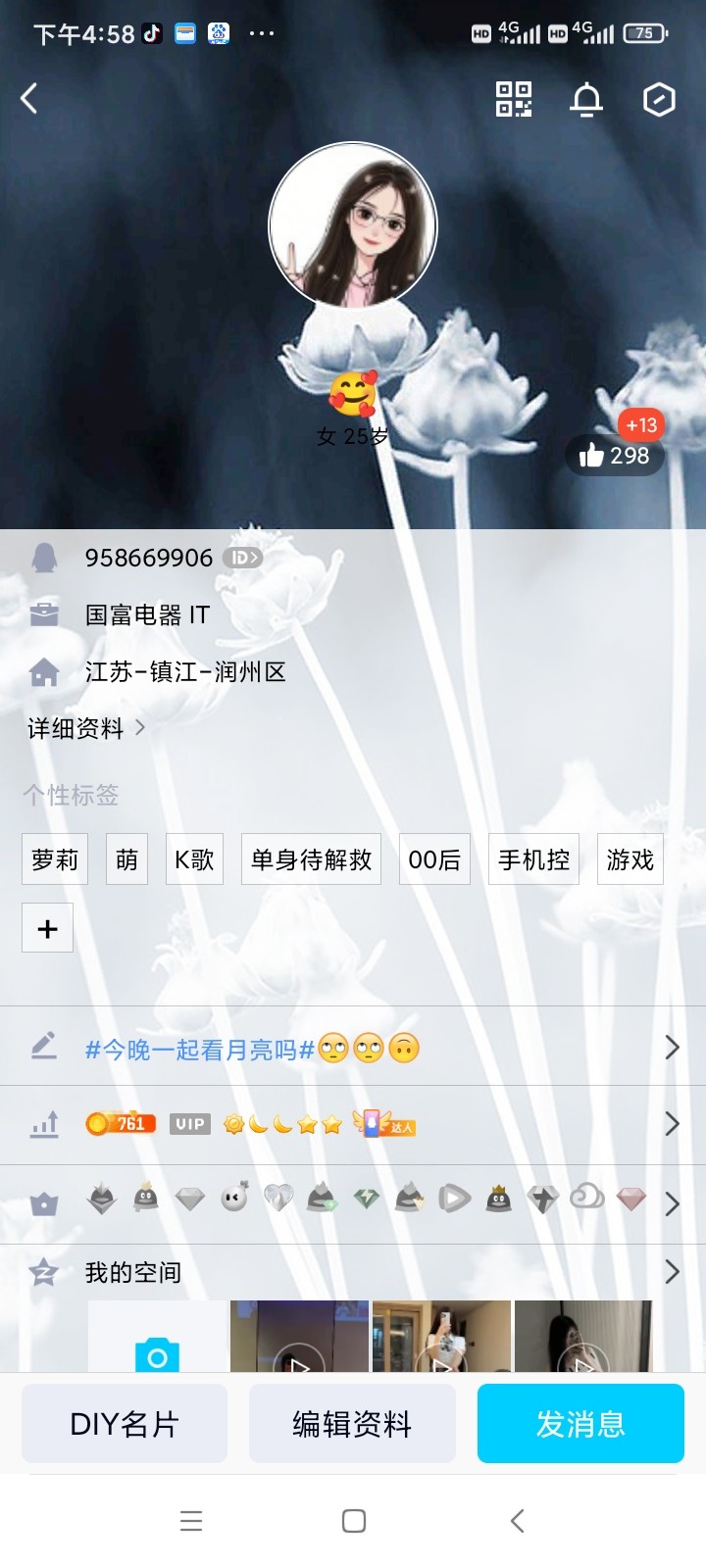Add a new personality tag with plus

coord(47,928)
